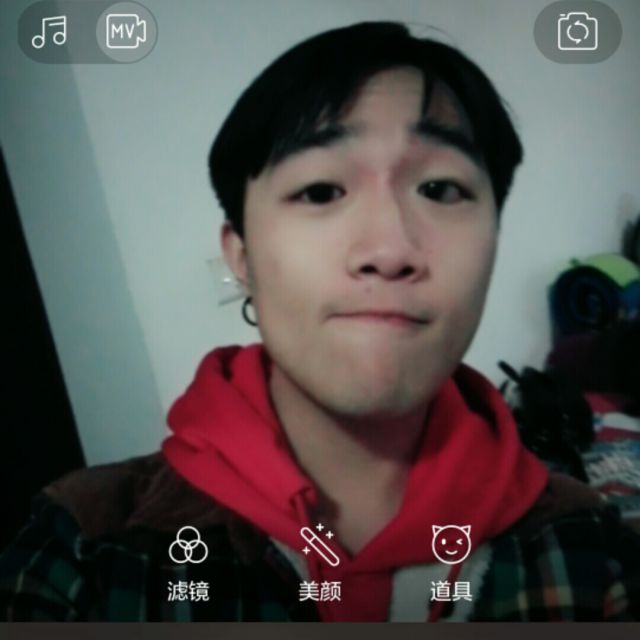Open the 道具 props stickers
Image resolution: width=640 pixels, height=640 pixels.
[451, 562]
